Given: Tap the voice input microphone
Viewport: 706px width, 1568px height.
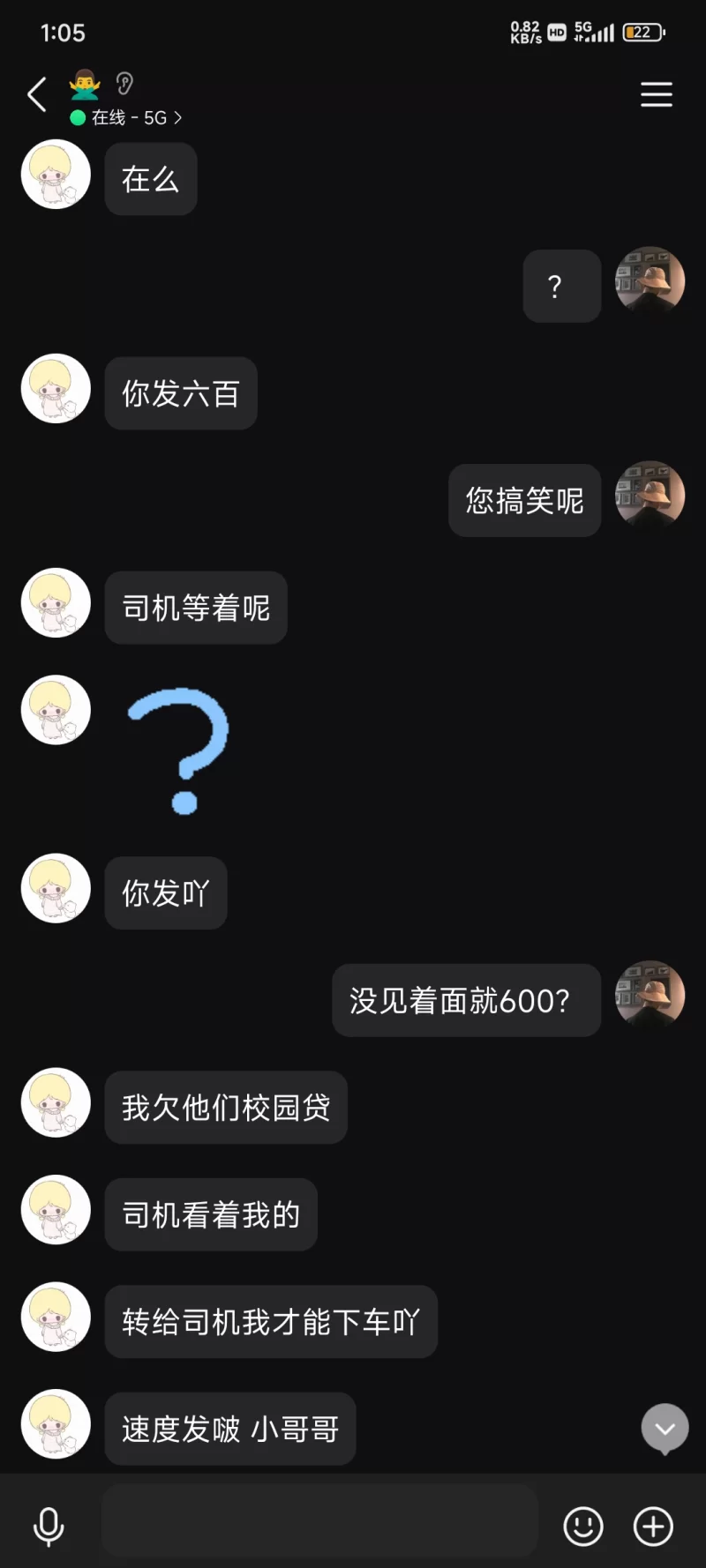Looking at the screenshot, I should [x=49, y=1526].
